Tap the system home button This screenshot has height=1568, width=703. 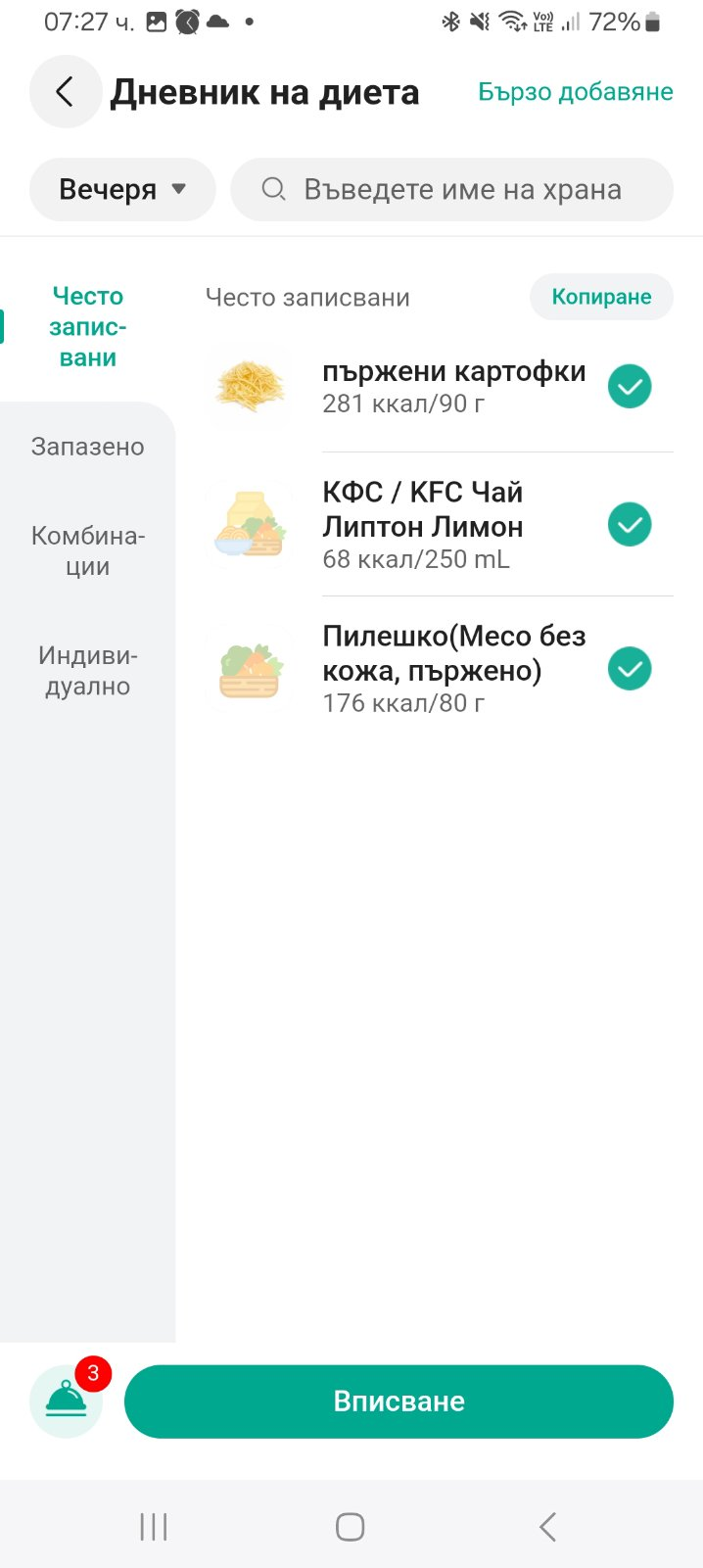coord(350,1526)
